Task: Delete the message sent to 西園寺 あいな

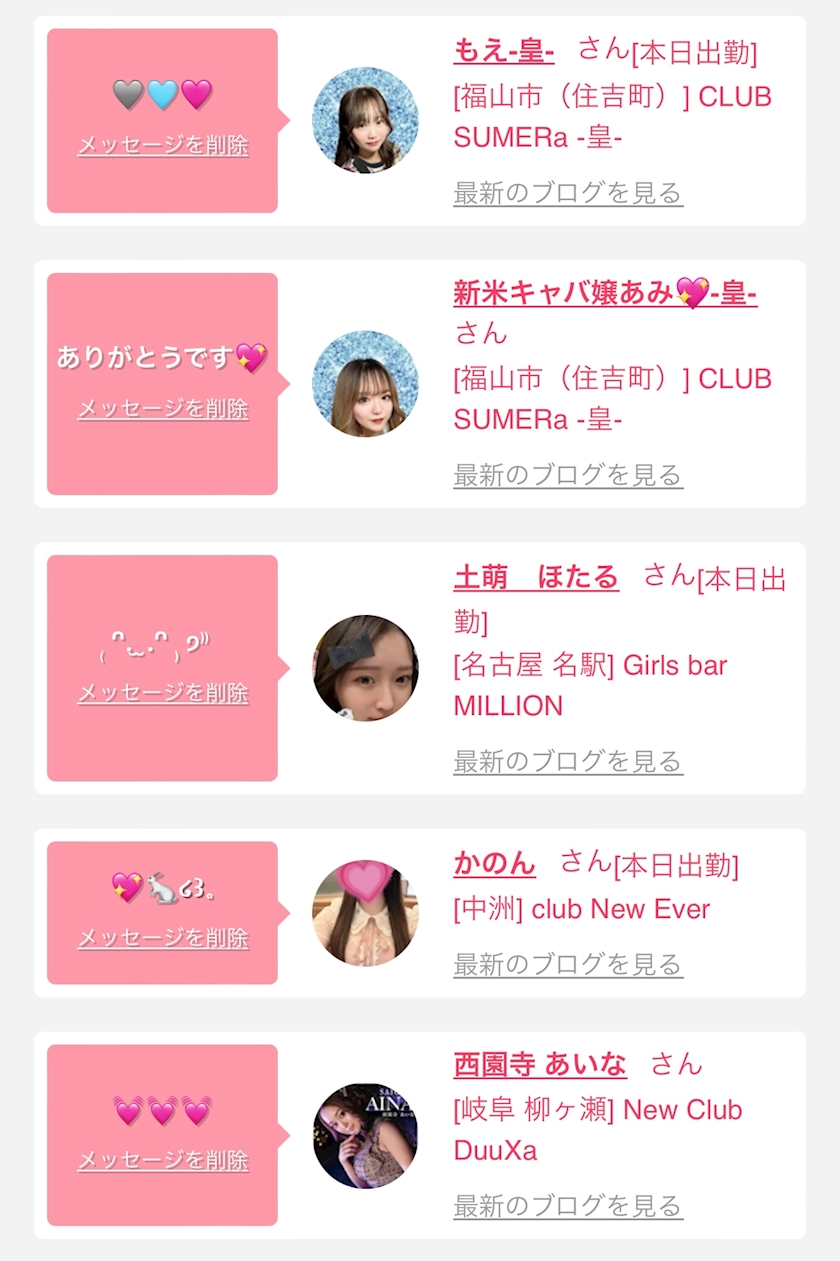Action: [x=163, y=1160]
